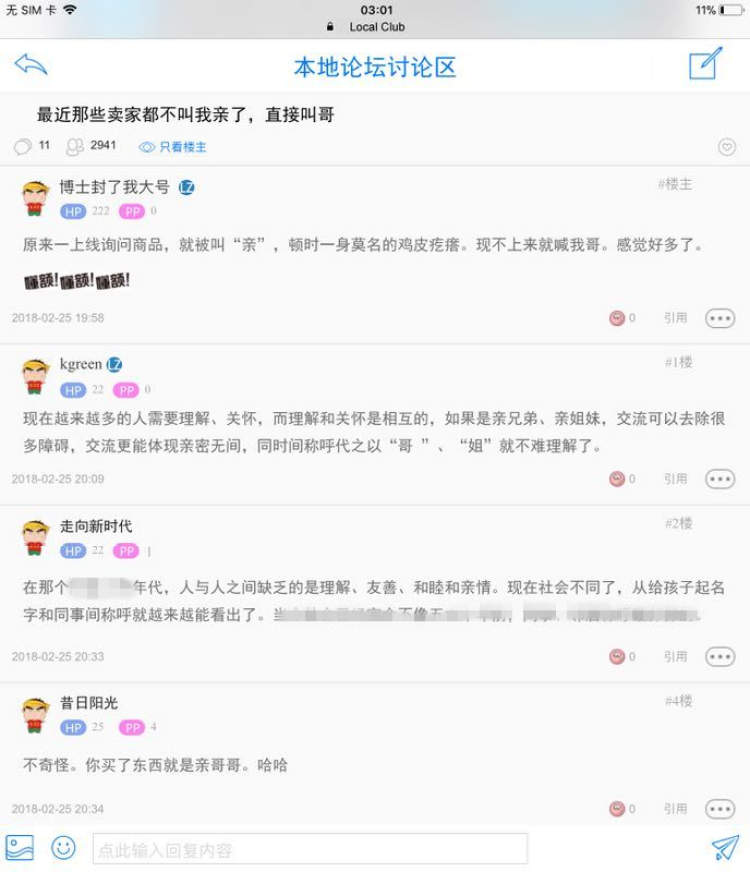Toggle the favorite heart icon near thread title
This screenshot has height=872, width=750.
pyautogui.click(x=729, y=146)
